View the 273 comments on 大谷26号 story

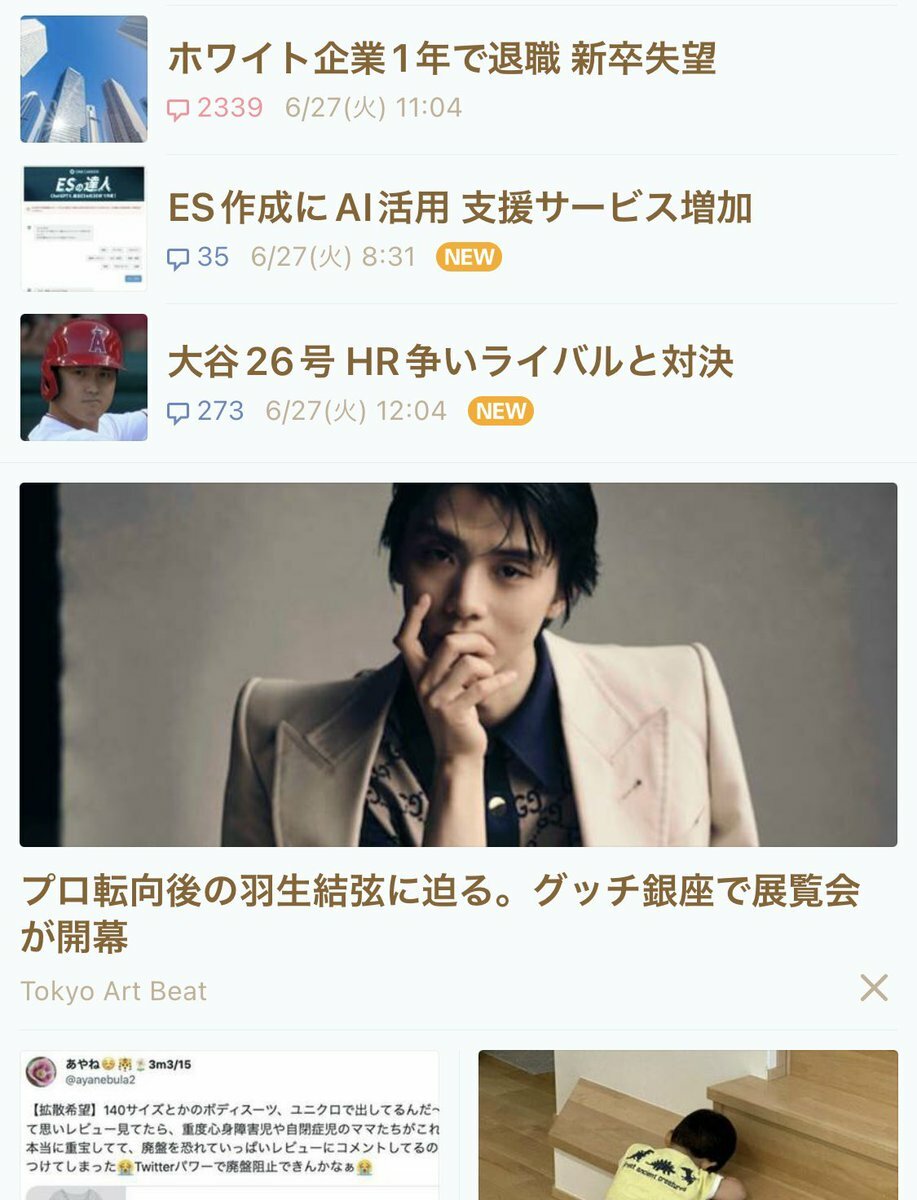tap(206, 411)
